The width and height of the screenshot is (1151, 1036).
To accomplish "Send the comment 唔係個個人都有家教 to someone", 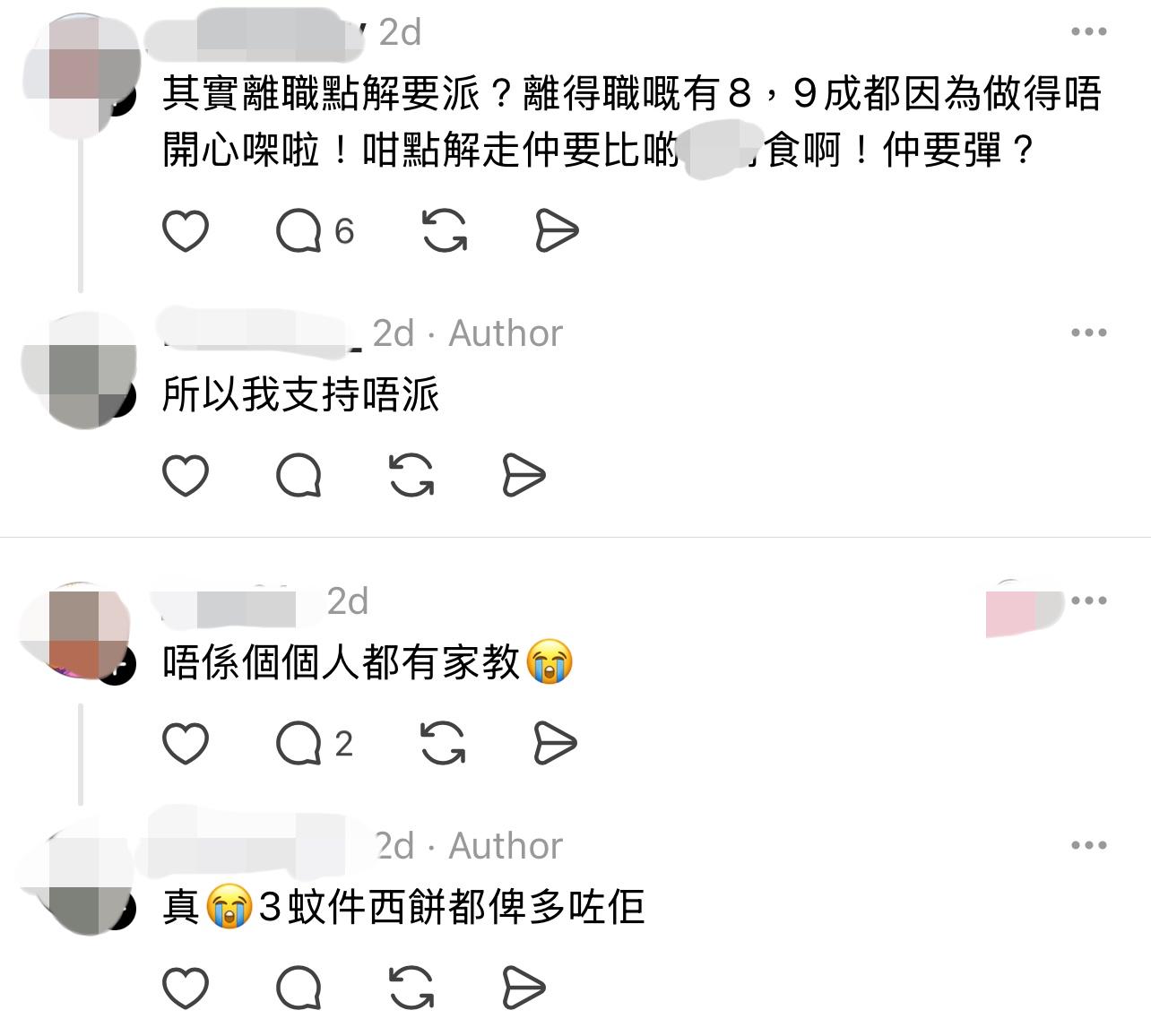I will 555,743.
